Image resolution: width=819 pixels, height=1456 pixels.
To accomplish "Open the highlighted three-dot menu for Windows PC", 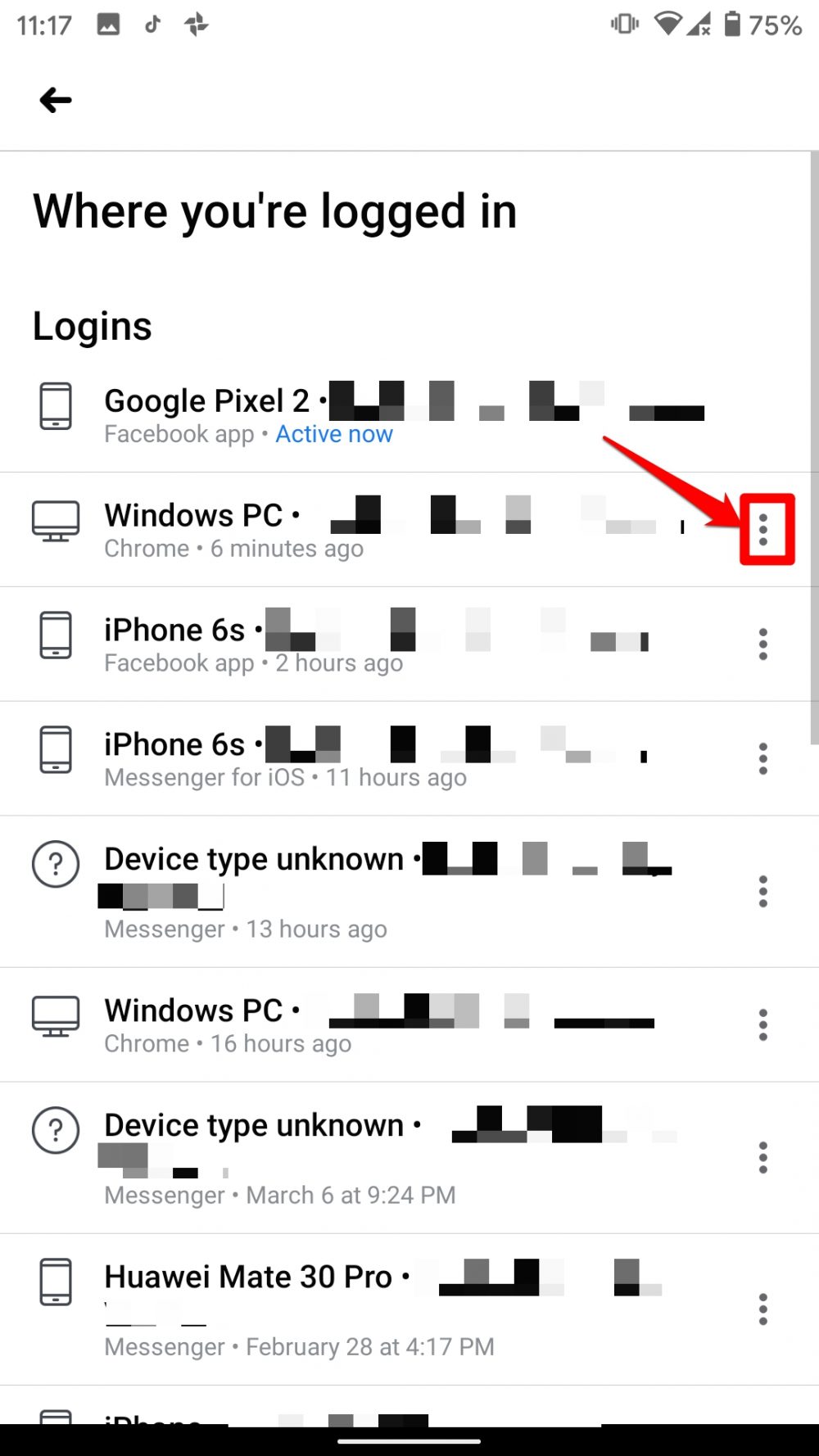I will coord(763,529).
